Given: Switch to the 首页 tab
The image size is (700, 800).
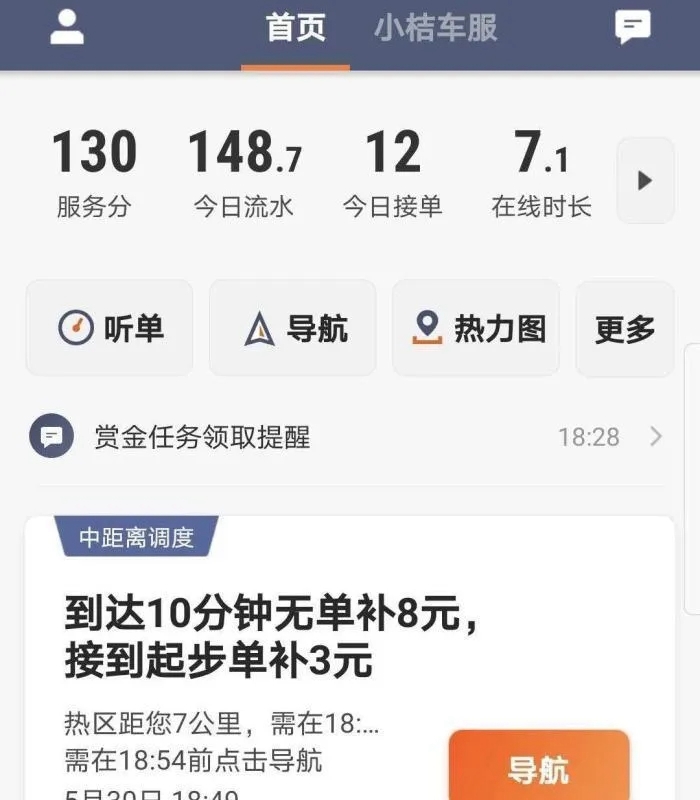Looking at the screenshot, I should coord(296,28).
